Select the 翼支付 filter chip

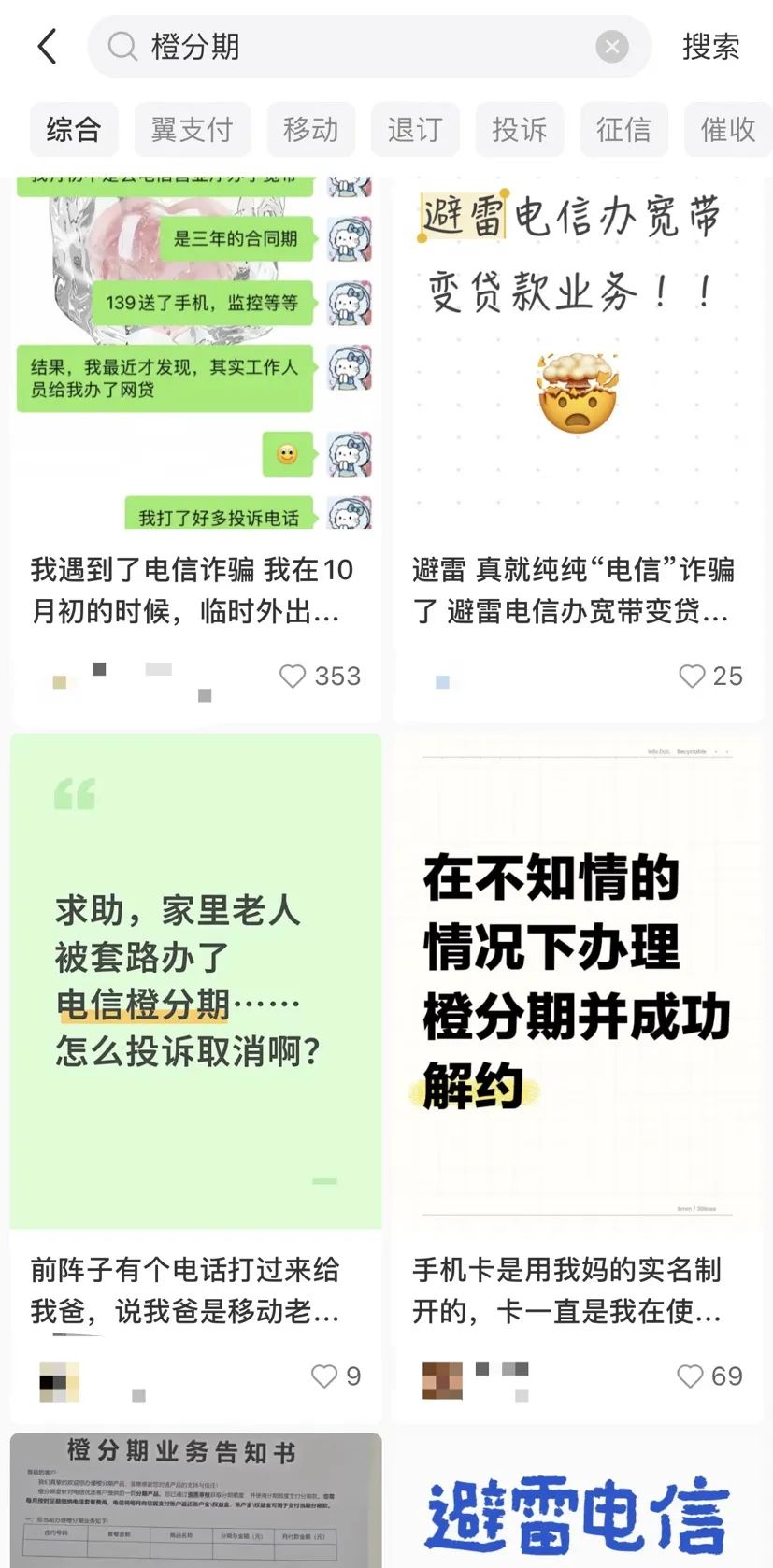192,129
